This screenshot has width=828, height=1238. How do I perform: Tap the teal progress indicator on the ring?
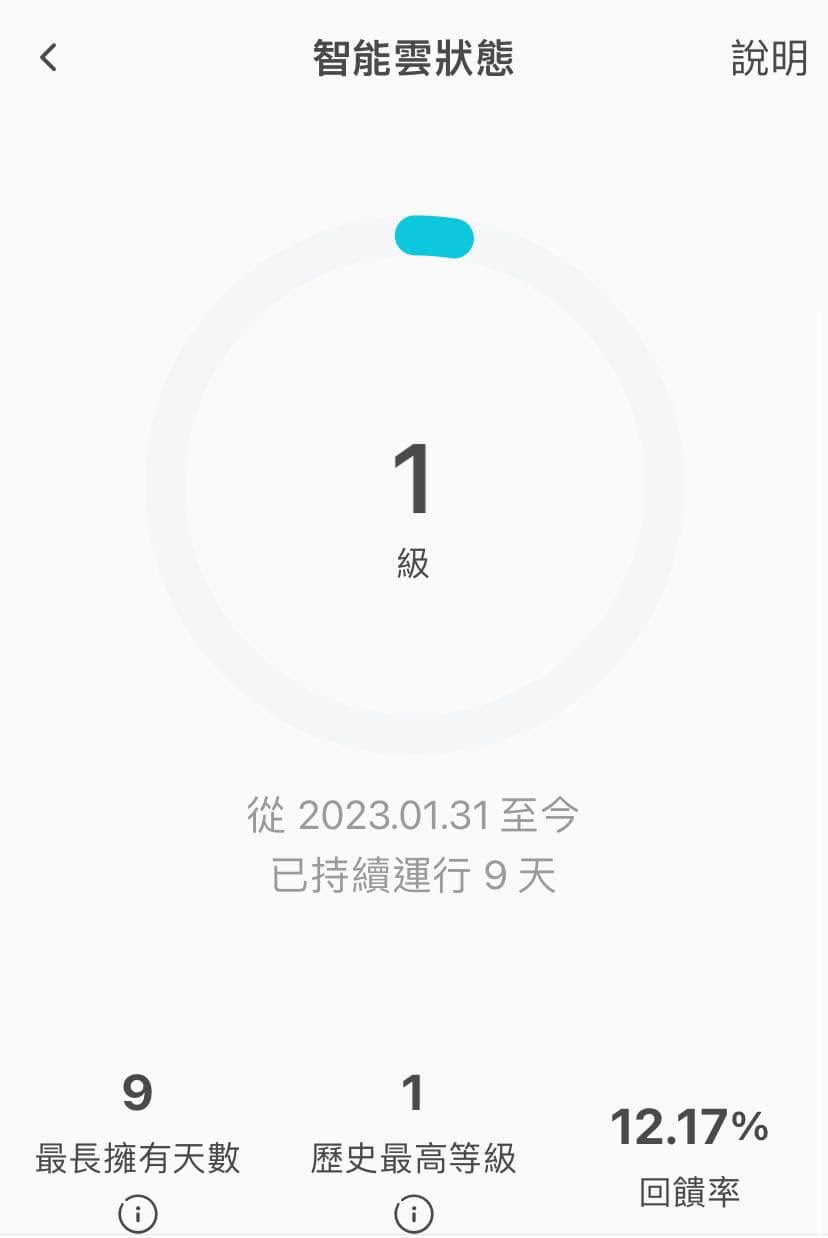pyautogui.click(x=432, y=238)
